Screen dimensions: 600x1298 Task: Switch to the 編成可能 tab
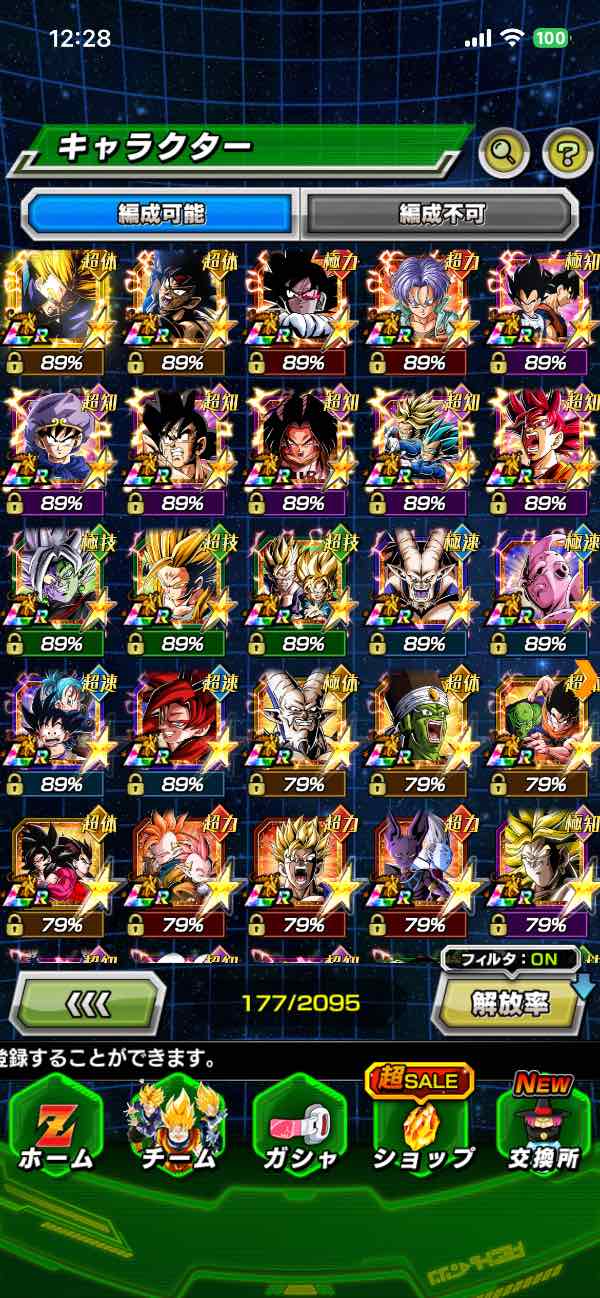click(161, 214)
